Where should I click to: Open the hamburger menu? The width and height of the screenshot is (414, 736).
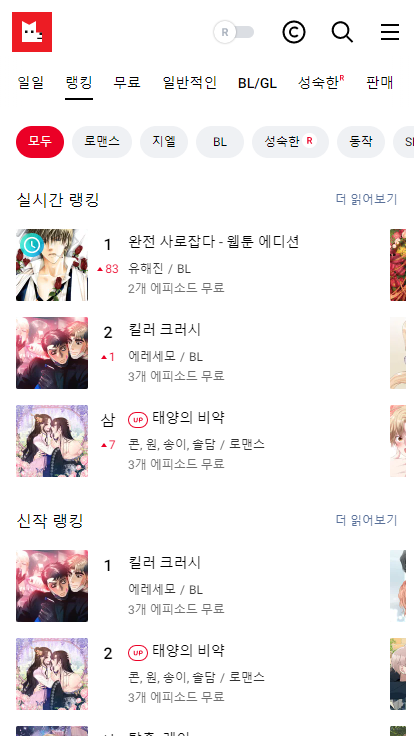coord(390,32)
